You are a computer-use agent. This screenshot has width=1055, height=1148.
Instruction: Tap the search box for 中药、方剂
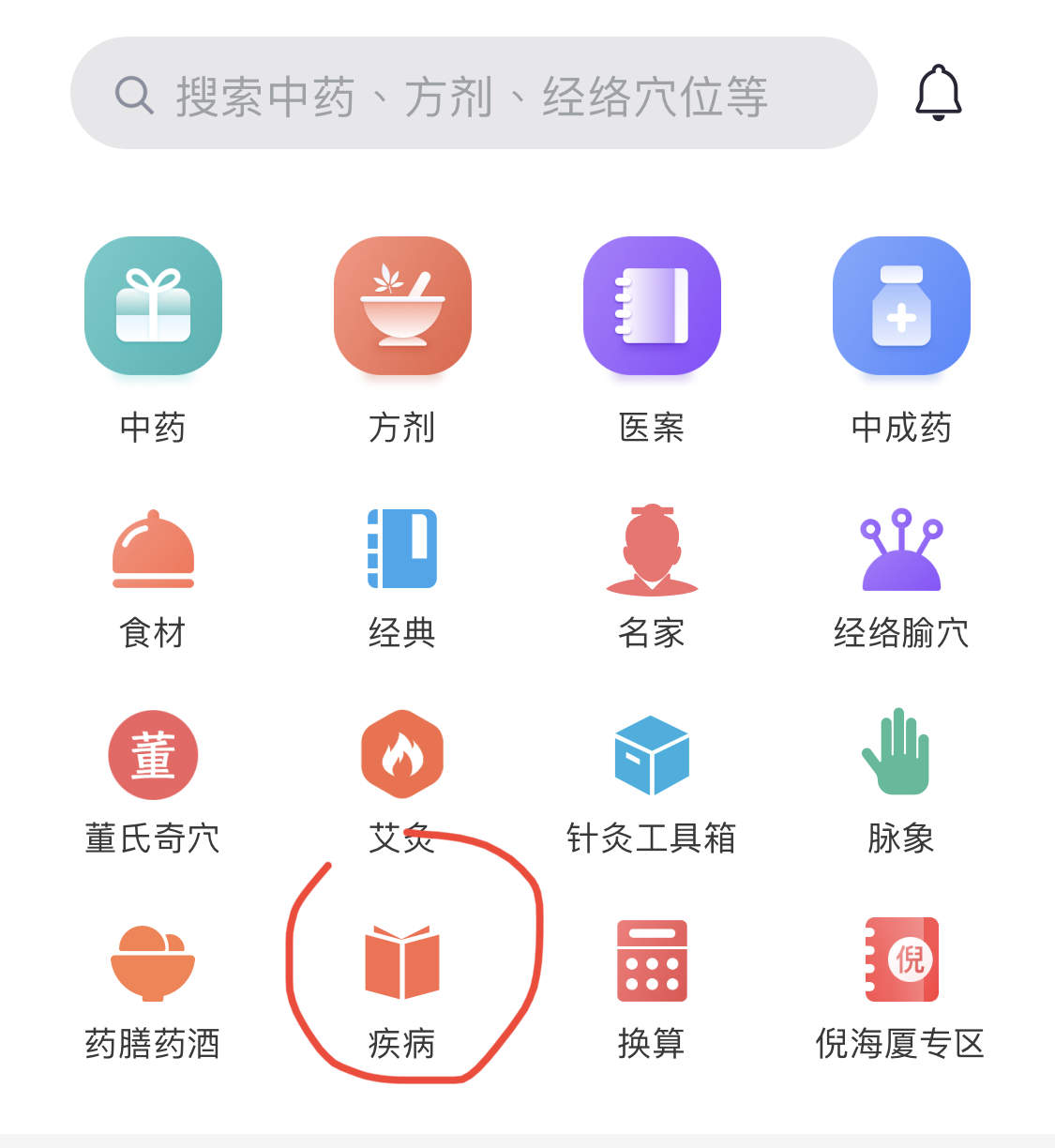473,94
